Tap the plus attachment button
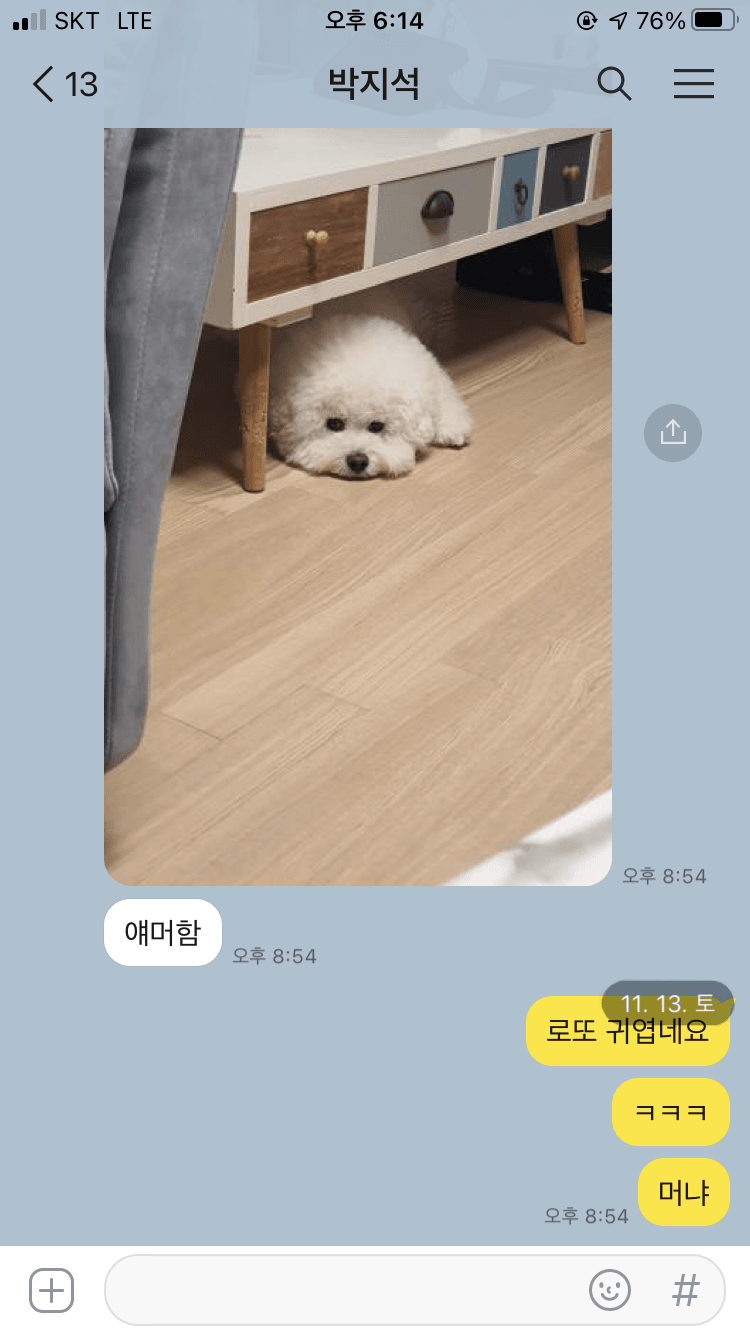Viewport: 750px width, 1334px height. 51,1290
